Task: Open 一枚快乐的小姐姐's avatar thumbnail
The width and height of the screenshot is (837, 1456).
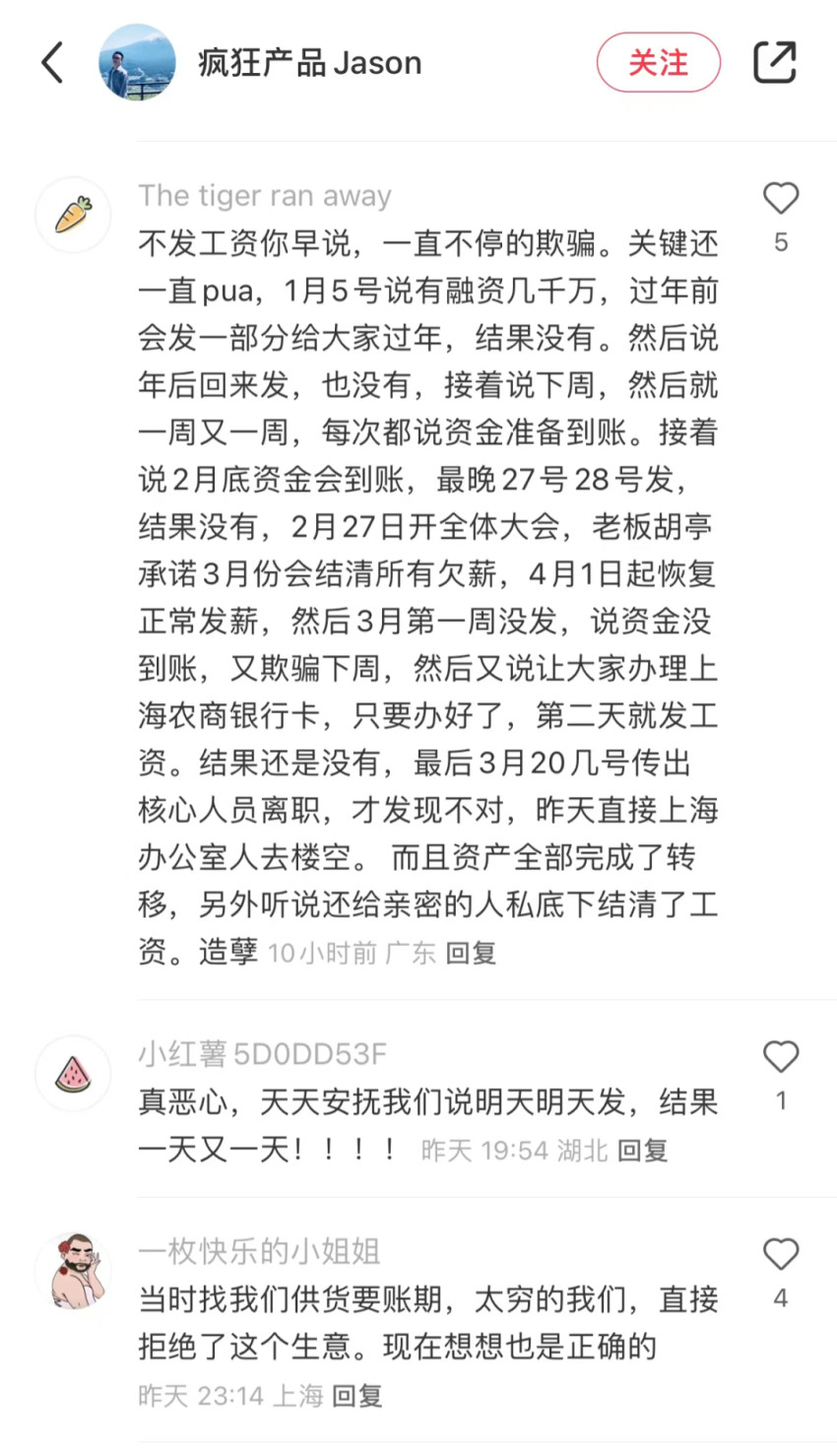Action: (73, 1271)
